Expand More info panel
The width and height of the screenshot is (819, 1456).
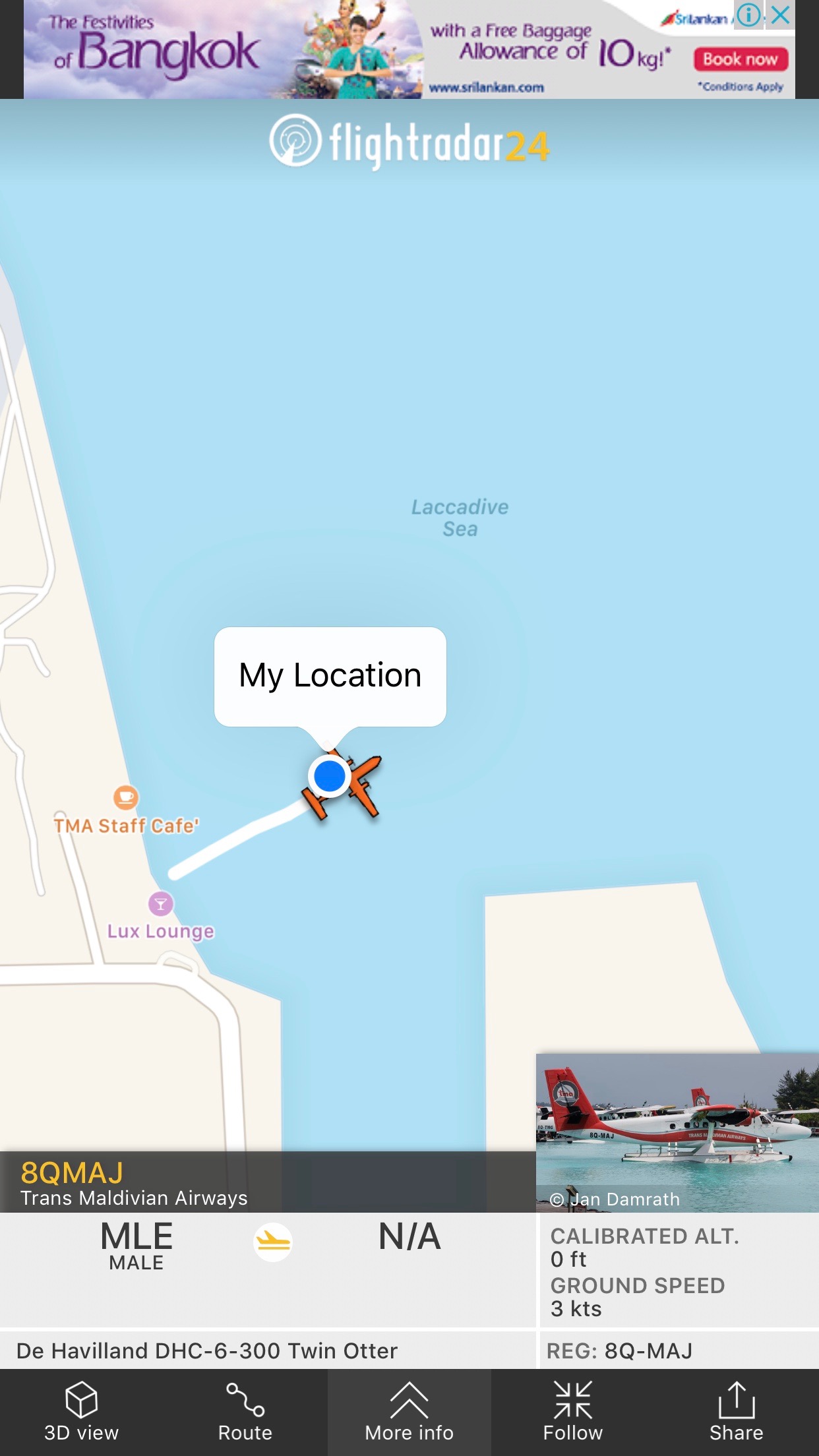409,1412
